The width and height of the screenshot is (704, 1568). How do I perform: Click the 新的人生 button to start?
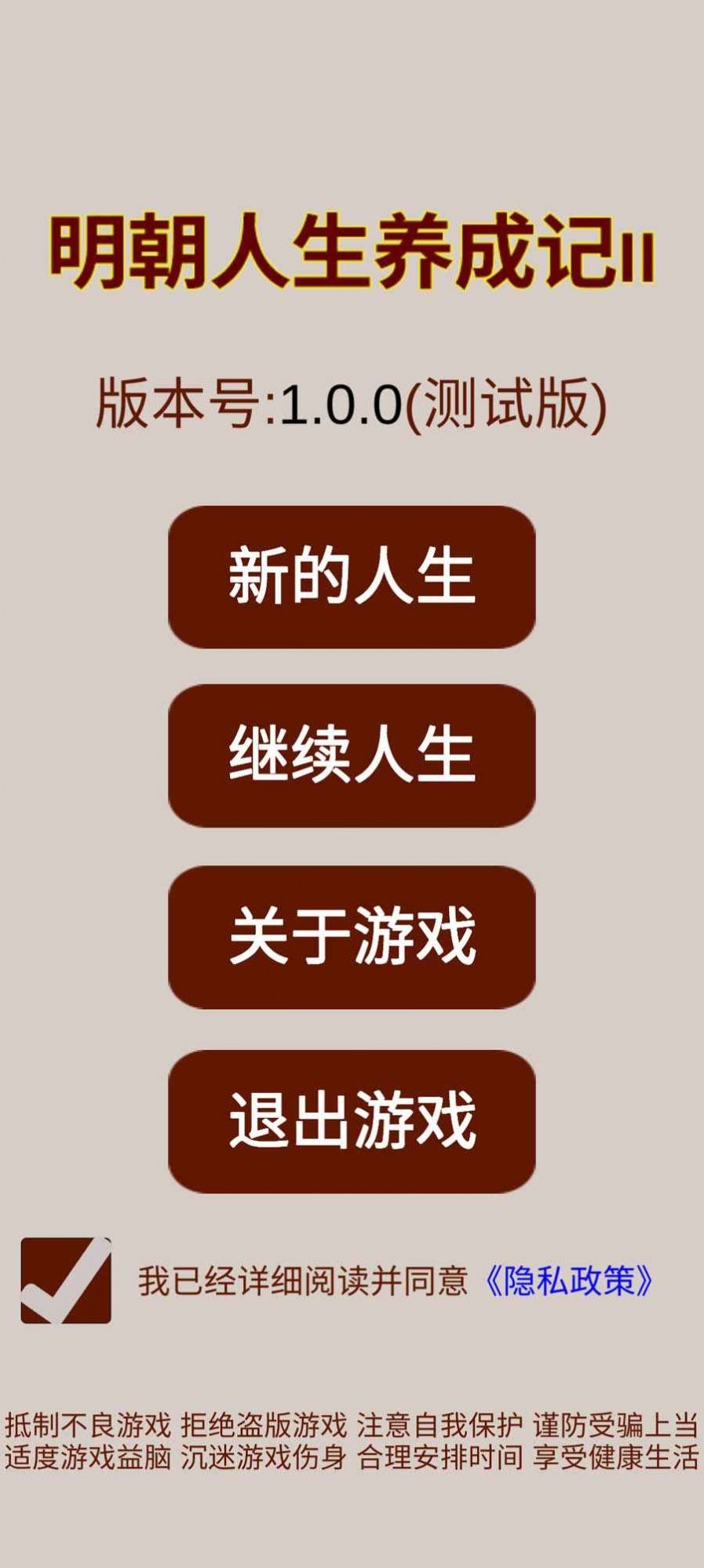point(352,579)
